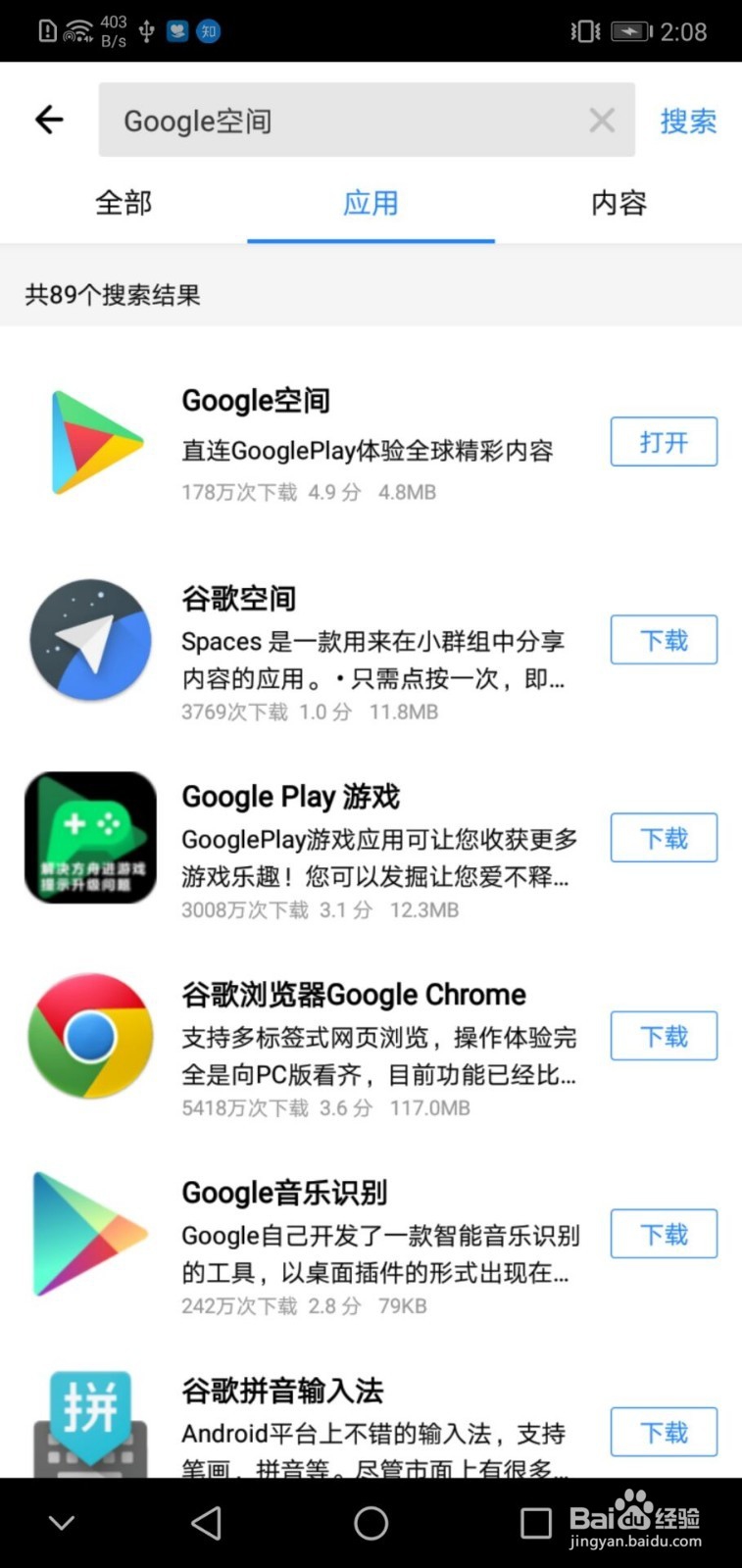Download 谷歌浏览器Google Chrome
Image resolution: width=742 pixels, height=1568 pixels.
(664, 1036)
